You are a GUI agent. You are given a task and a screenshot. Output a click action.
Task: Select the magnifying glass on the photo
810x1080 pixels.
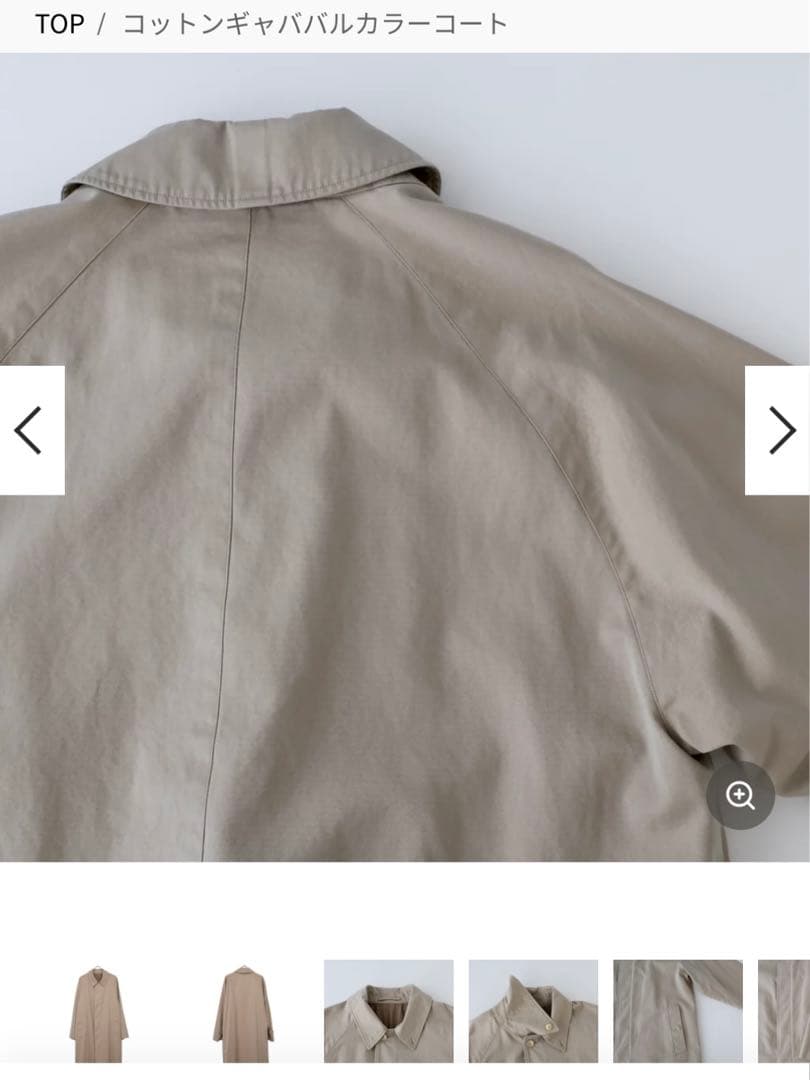pyautogui.click(x=739, y=795)
